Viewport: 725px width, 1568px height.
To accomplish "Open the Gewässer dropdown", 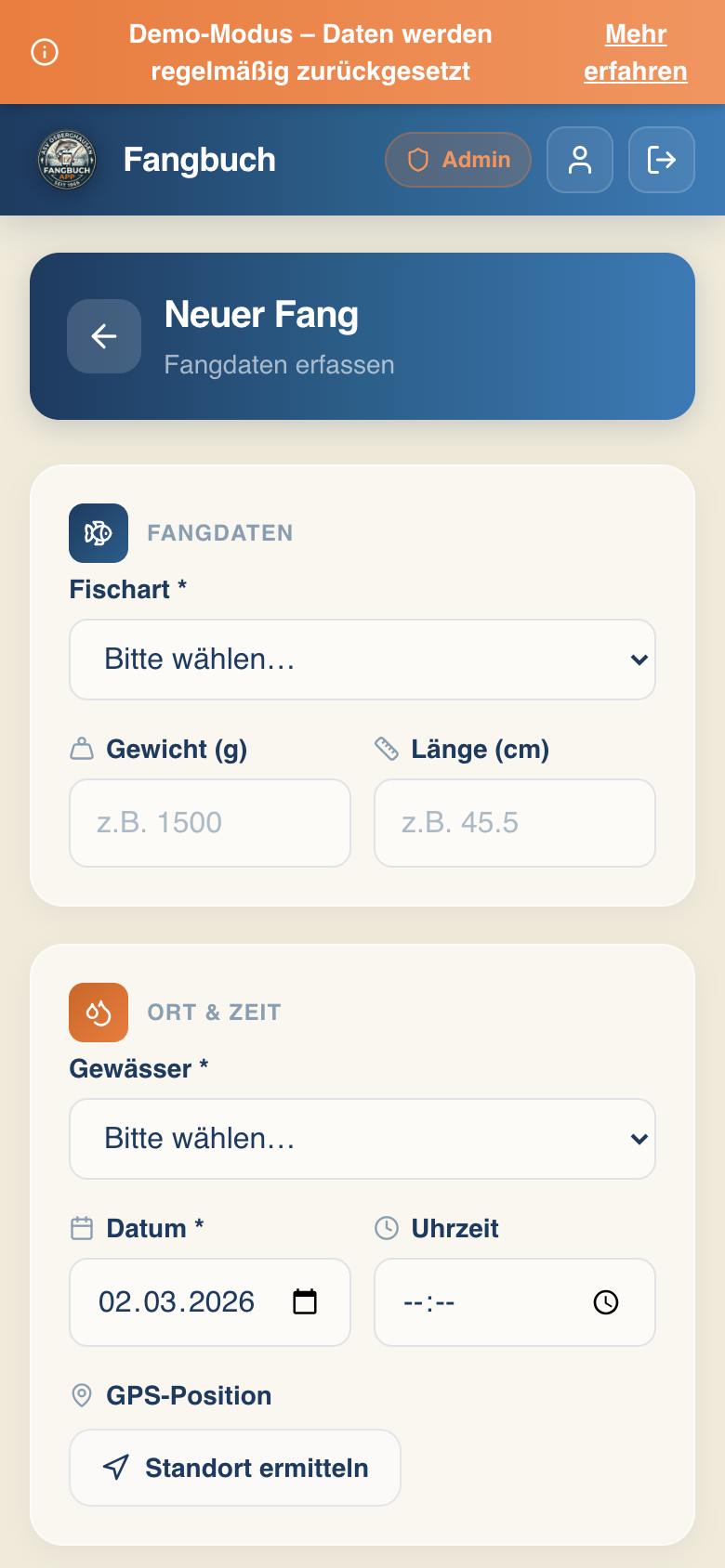I will 362,1139.
